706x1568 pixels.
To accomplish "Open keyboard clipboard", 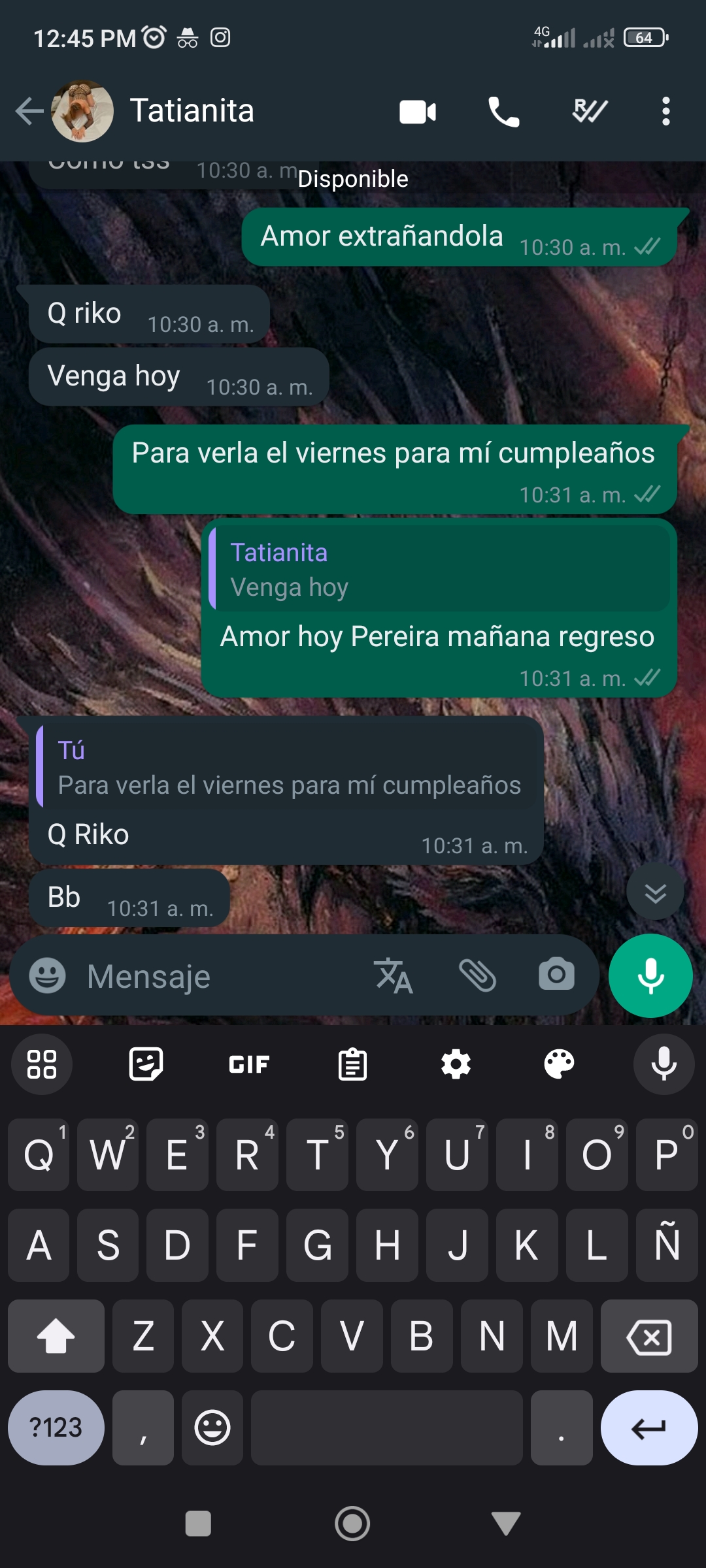I will [352, 1064].
